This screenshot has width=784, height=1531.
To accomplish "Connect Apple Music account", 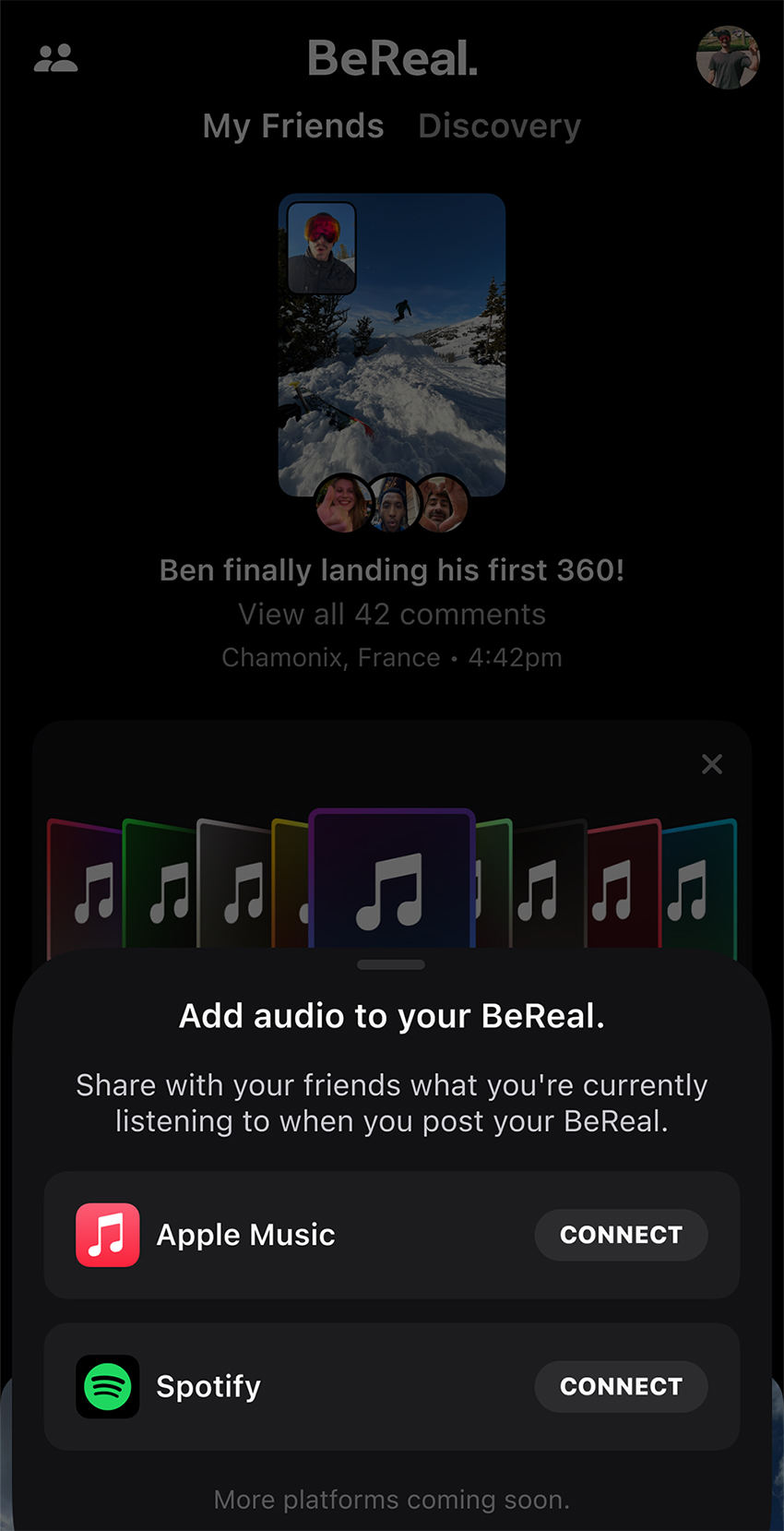I will 621,1234.
